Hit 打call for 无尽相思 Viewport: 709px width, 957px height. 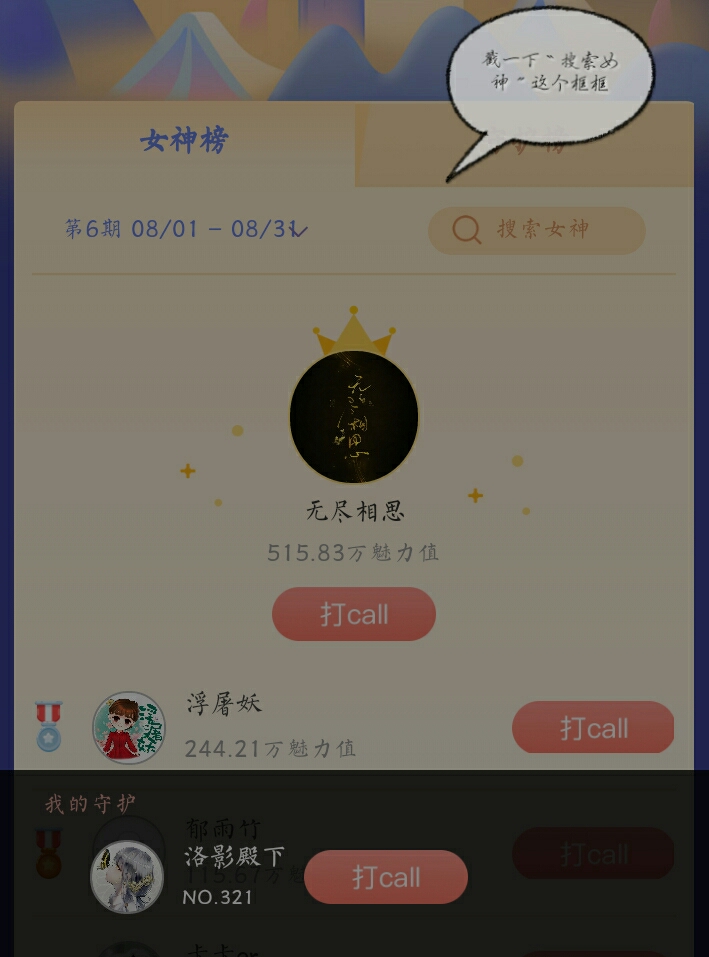(354, 614)
